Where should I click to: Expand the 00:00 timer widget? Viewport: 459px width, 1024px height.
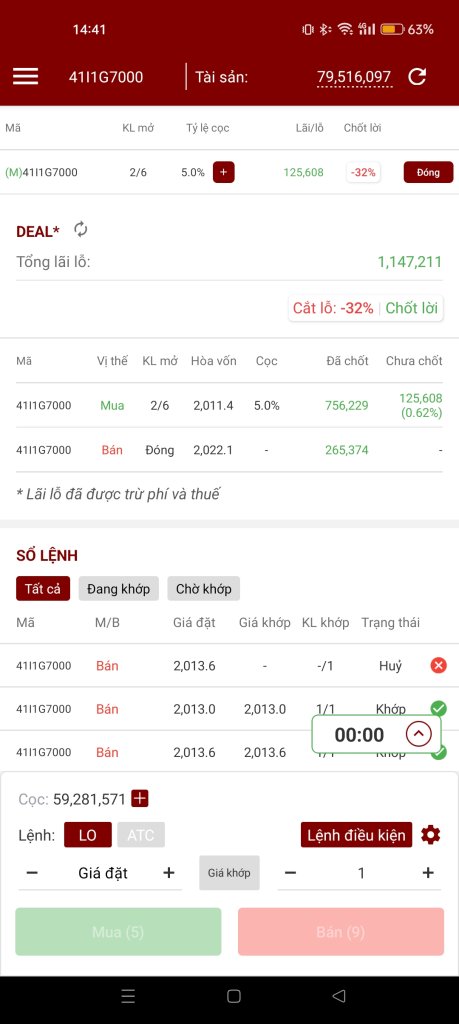coord(419,734)
